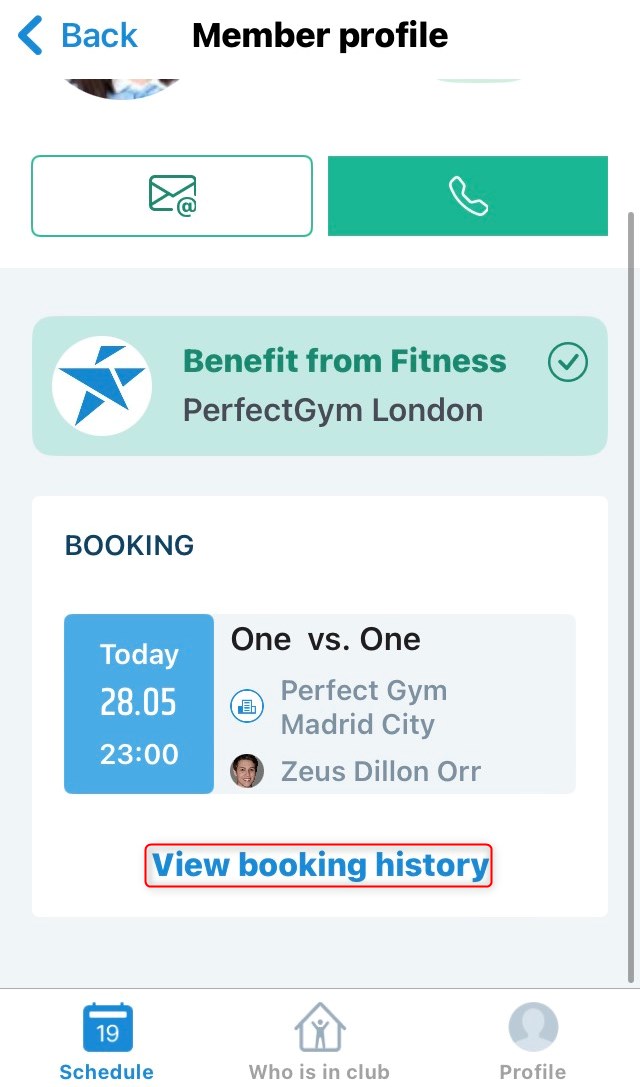The image size is (640, 1087).
Task: Call the member using phone button
Action: pos(467,196)
